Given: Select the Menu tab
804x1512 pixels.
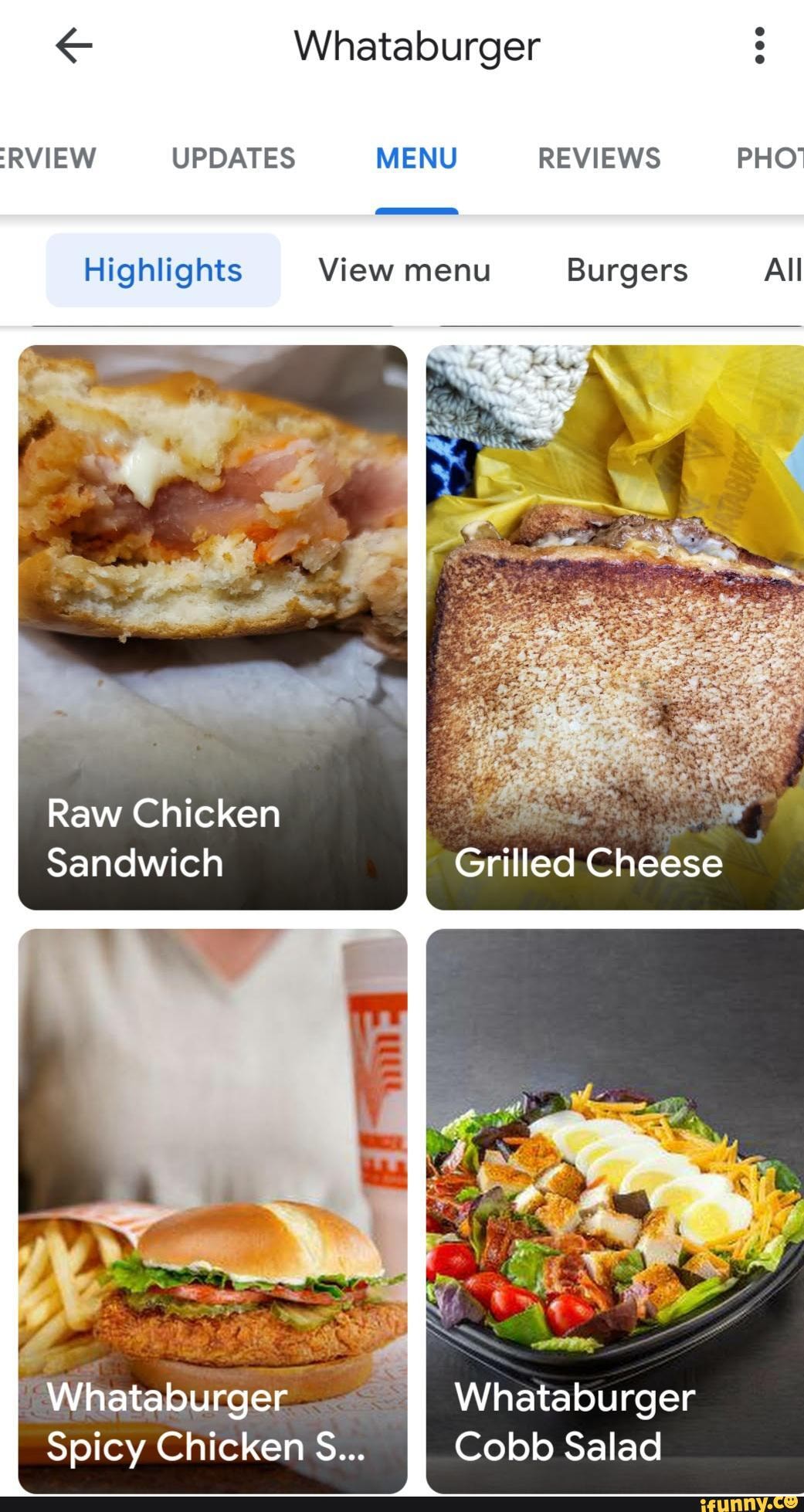Looking at the screenshot, I should pyautogui.click(x=416, y=158).
